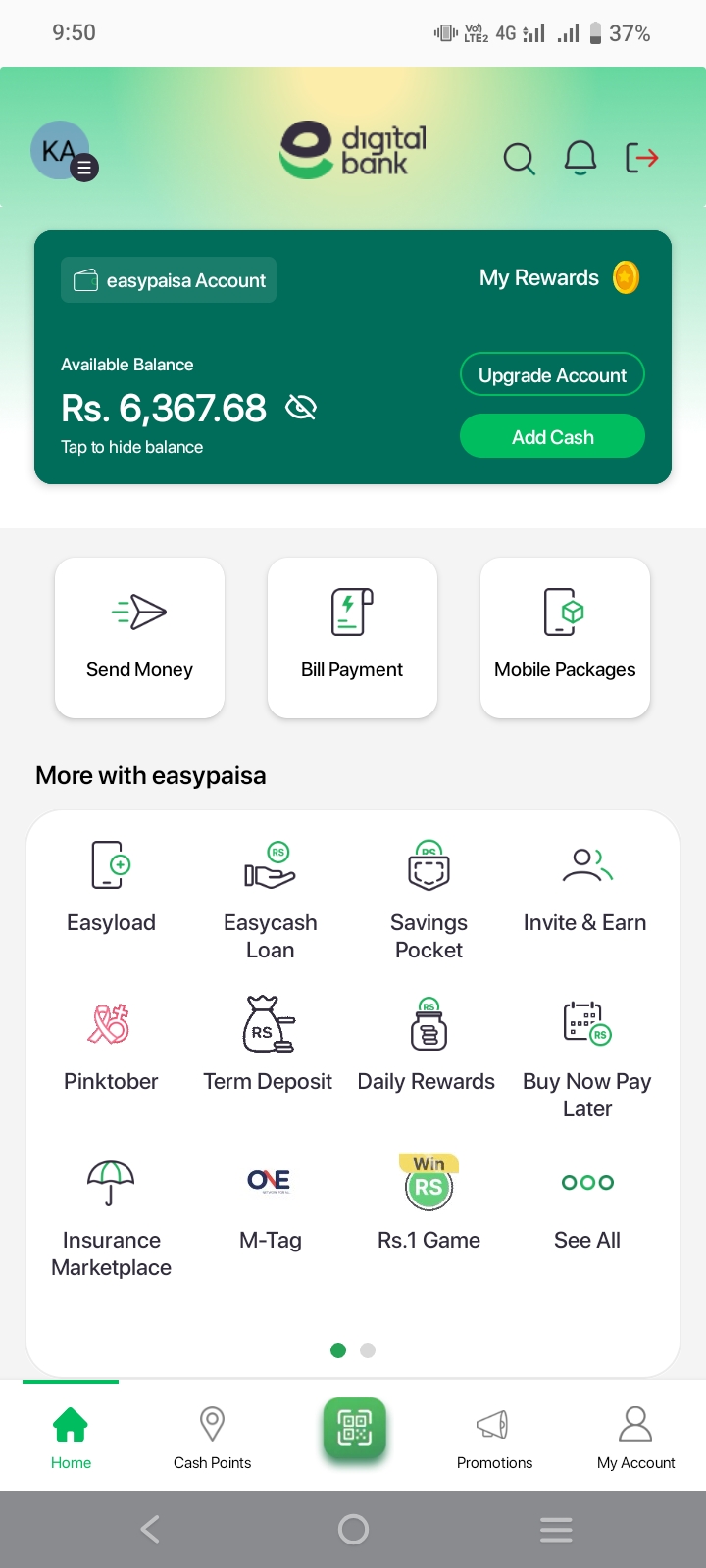706x1568 pixels.
Task: Switch to the Cash Points tab
Action: (212, 1437)
